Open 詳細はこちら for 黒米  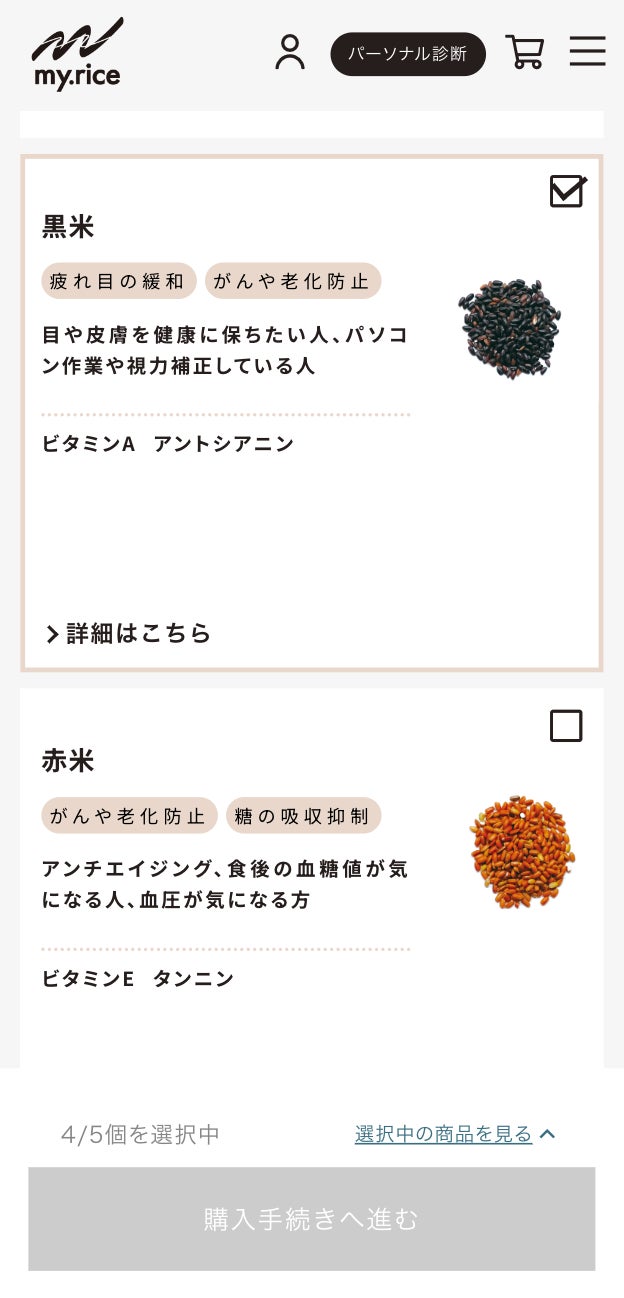coord(129,633)
